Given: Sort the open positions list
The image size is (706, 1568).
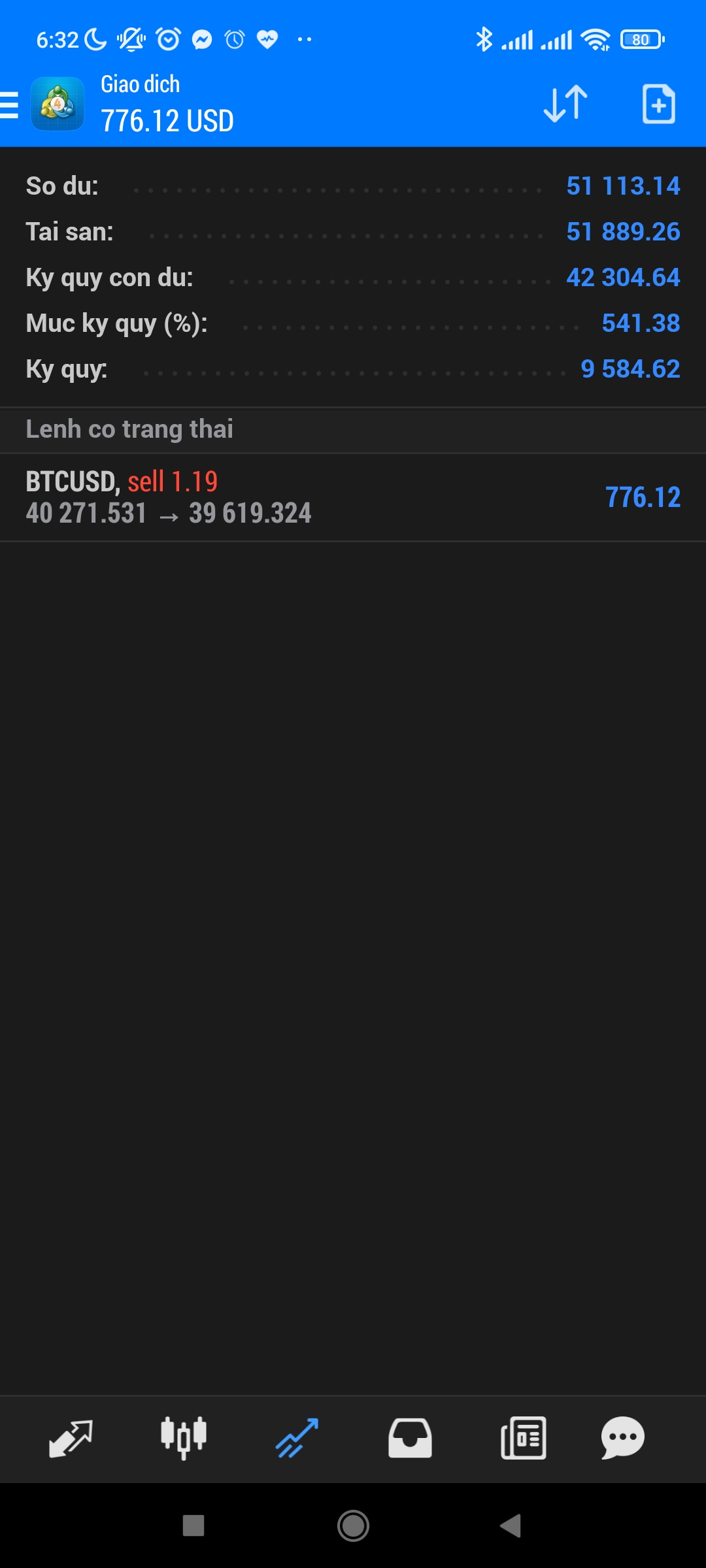Looking at the screenshot, I should point(566,104).
